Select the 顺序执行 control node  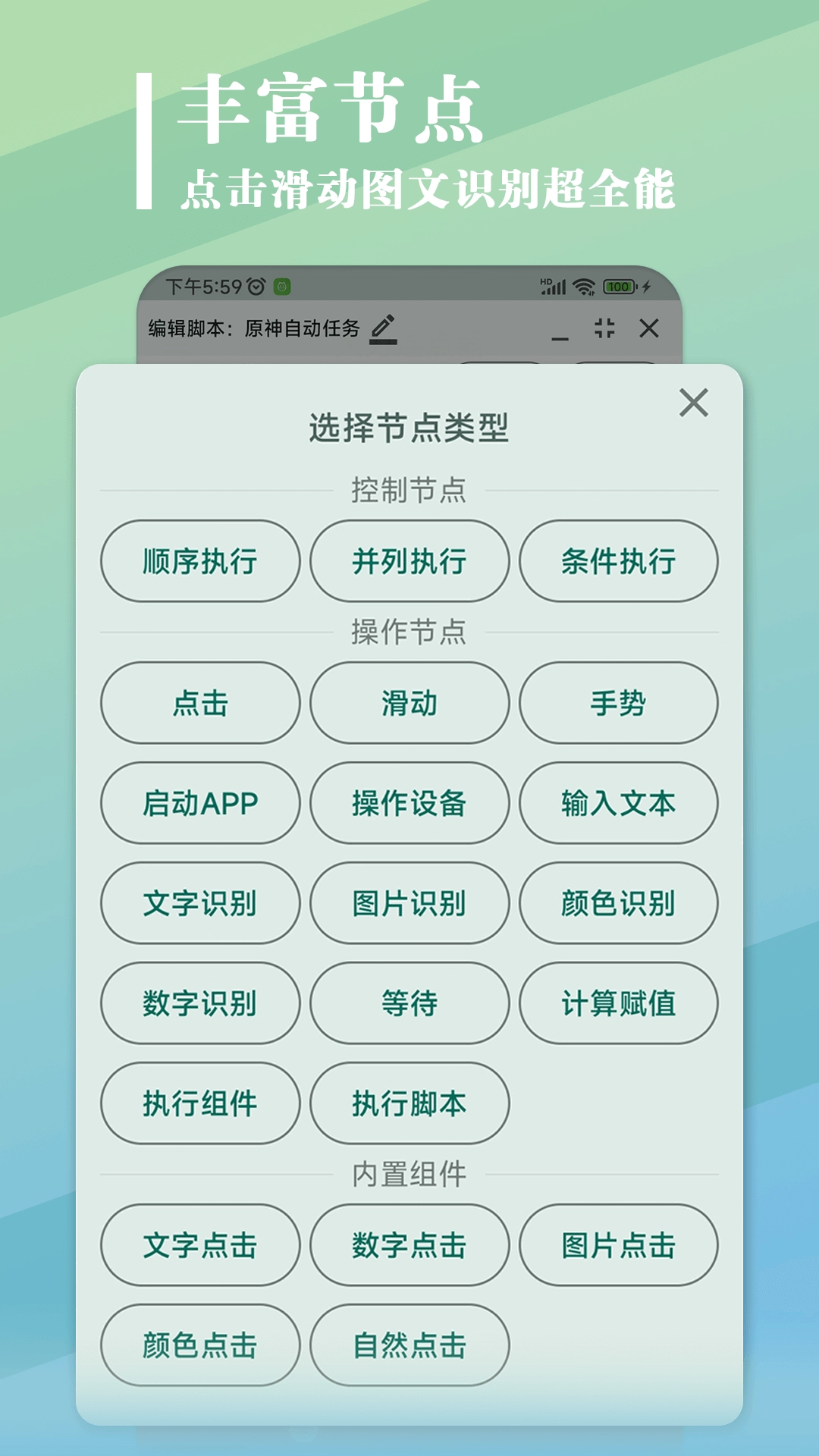tap(199, 560)
